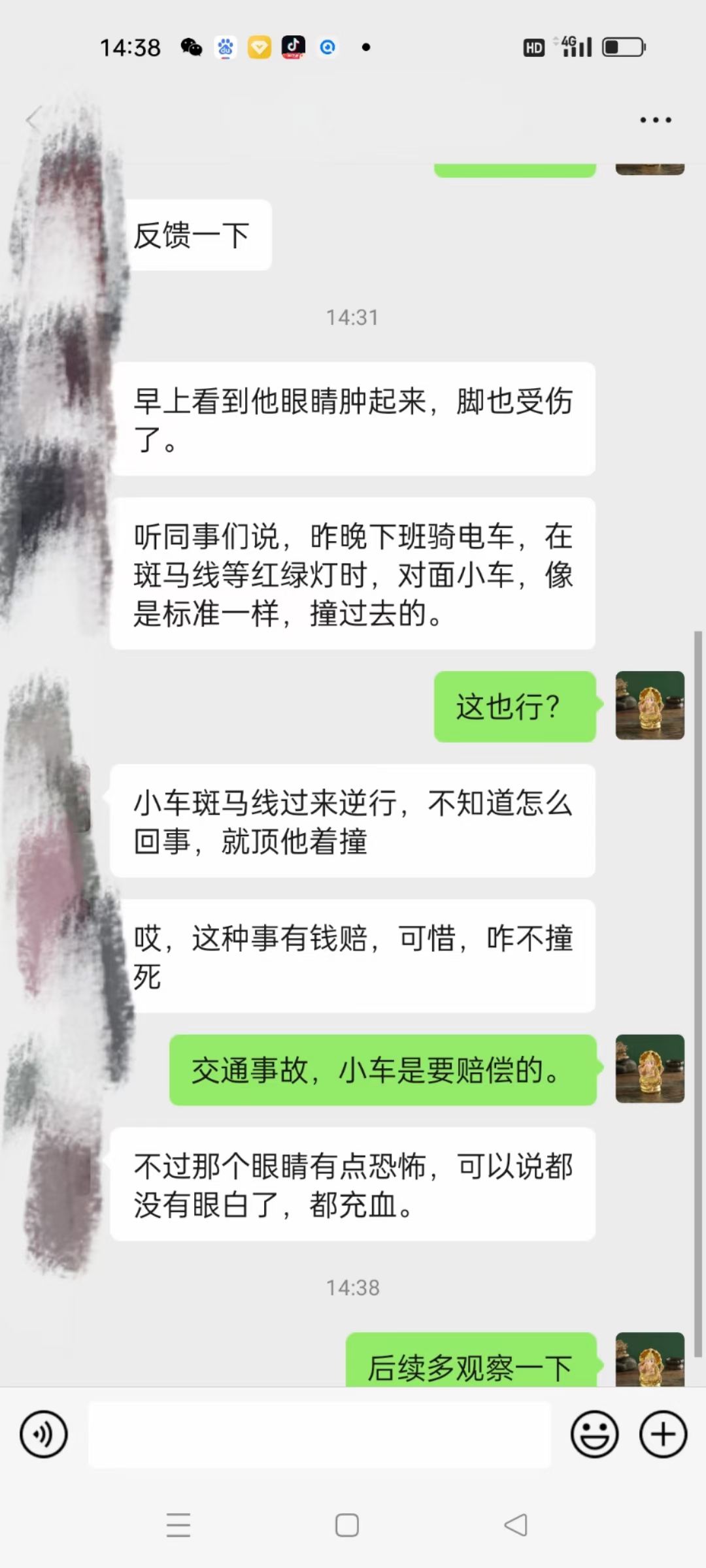706x1568 pixels.
Task: Tap own avatar beside '交通事故' message
Action: click(649, 1069)
